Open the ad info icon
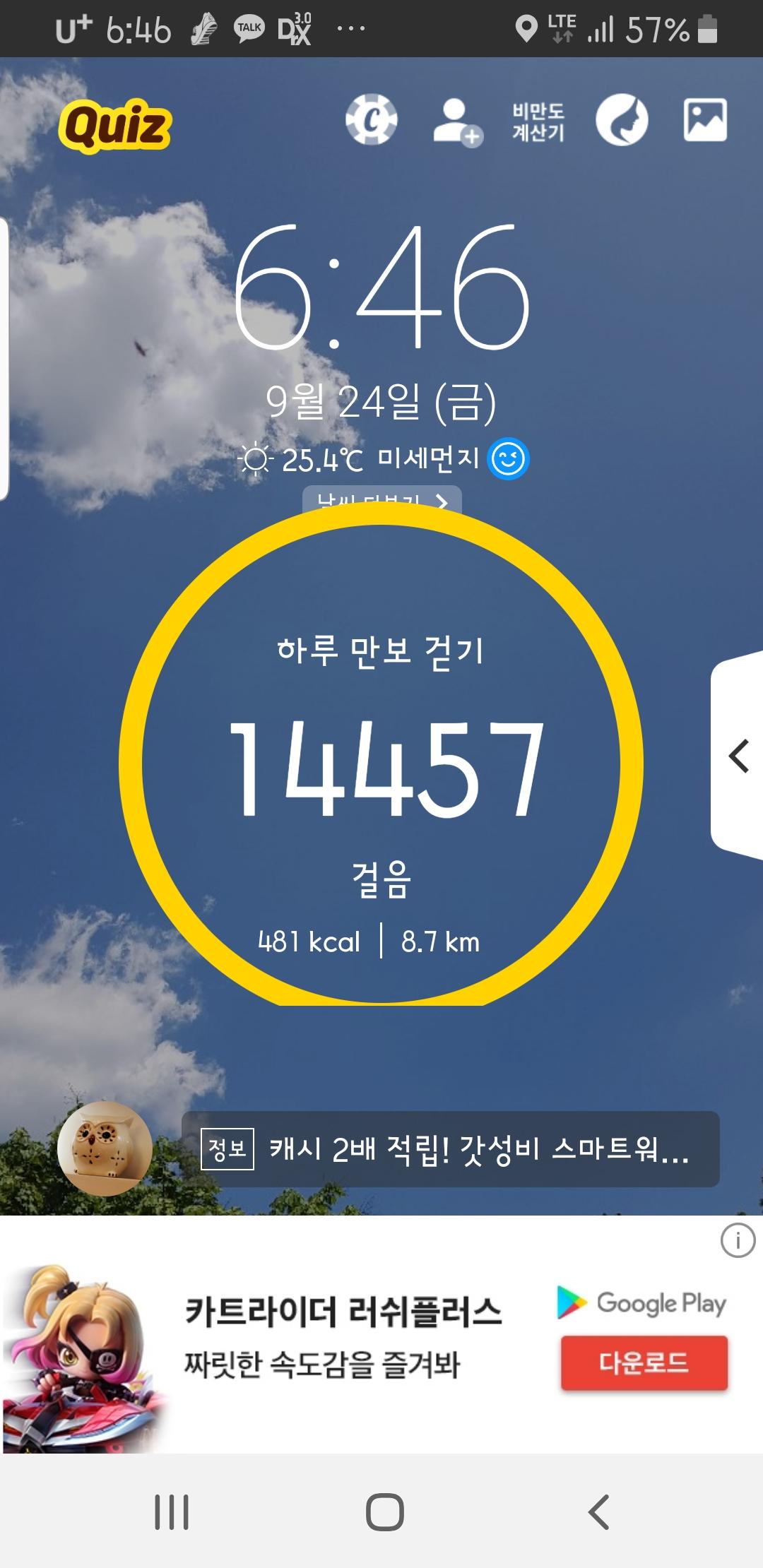This screenshot has height=1568, width=763. pyautogui.click(x=738, y=1241)
